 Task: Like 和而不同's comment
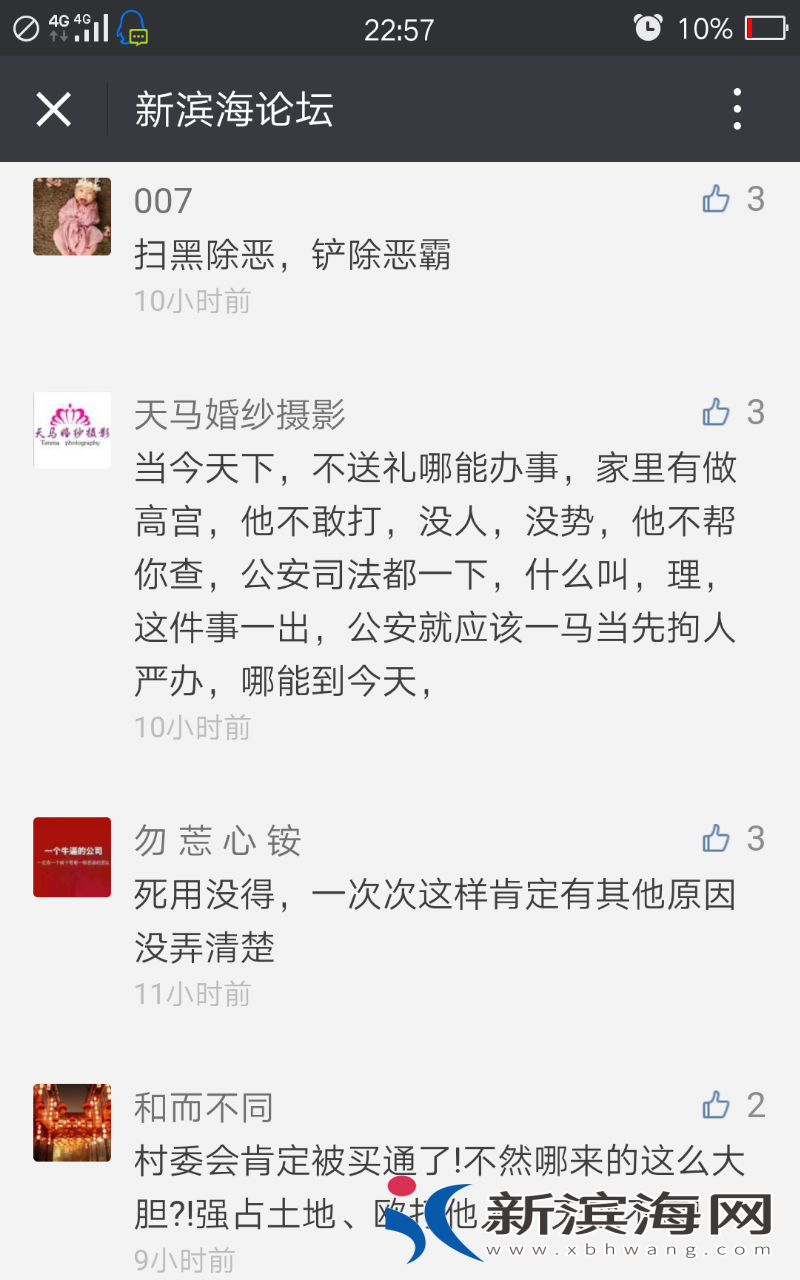[716, 1105]
